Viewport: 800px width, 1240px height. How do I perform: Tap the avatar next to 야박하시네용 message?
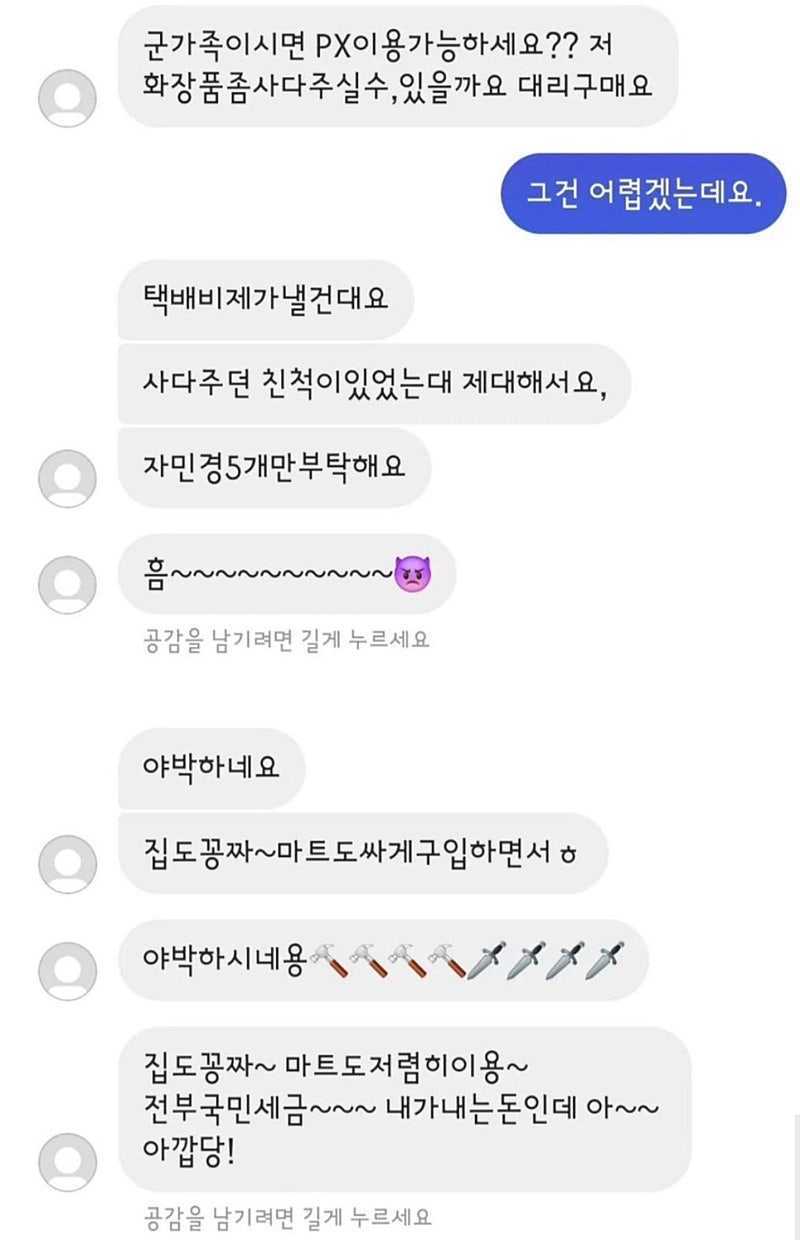tap(67, 970)
